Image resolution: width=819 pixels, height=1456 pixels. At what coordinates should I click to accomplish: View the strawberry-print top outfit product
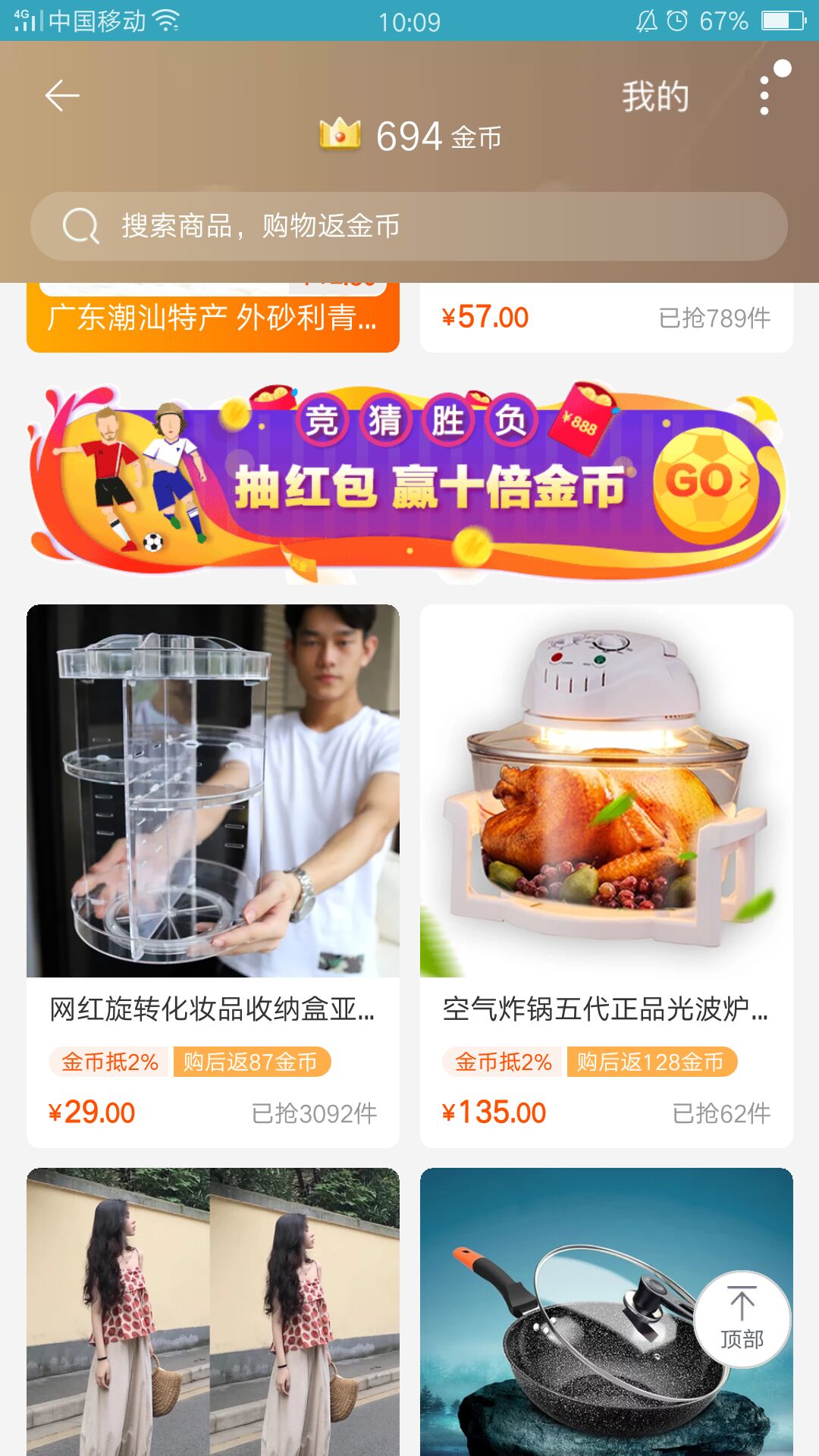coord(213,1310)
